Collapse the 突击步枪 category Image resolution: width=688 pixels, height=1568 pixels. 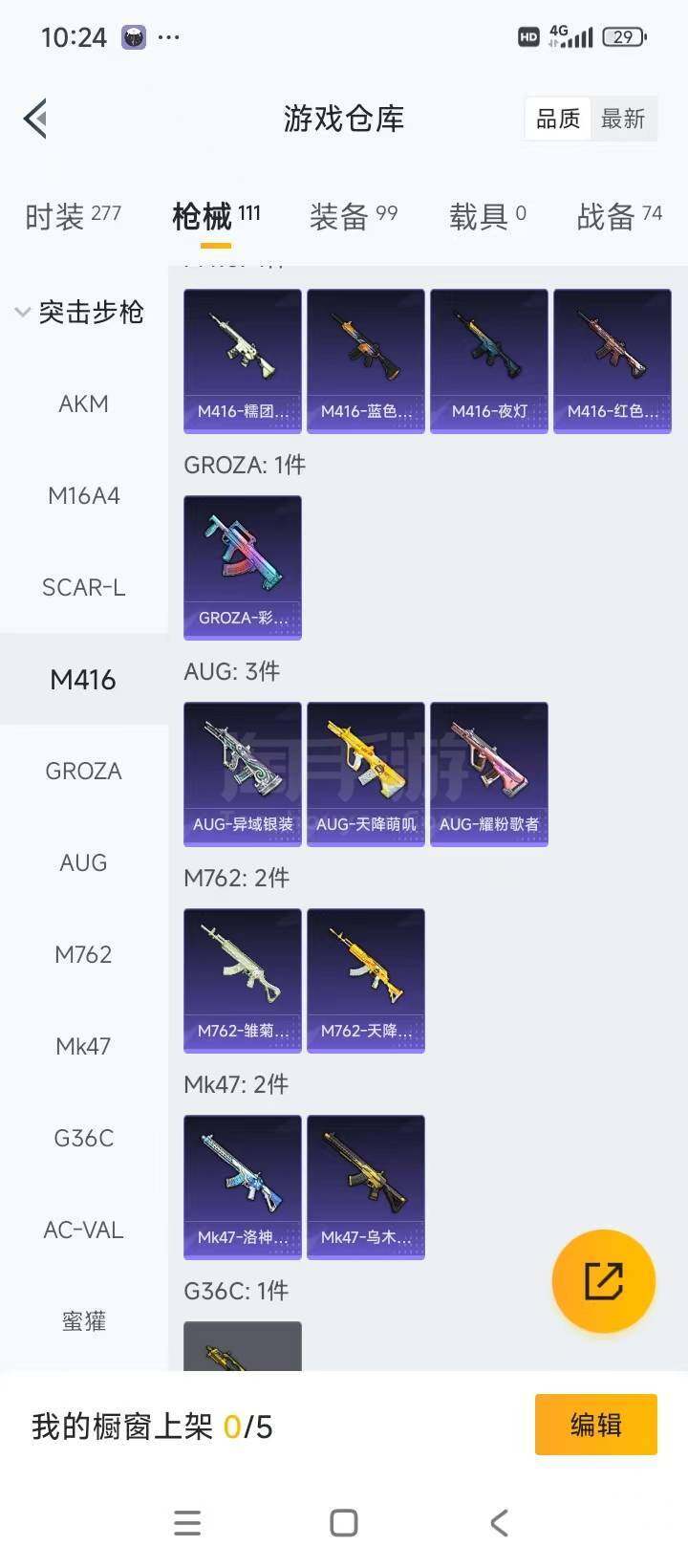(80, 312)
